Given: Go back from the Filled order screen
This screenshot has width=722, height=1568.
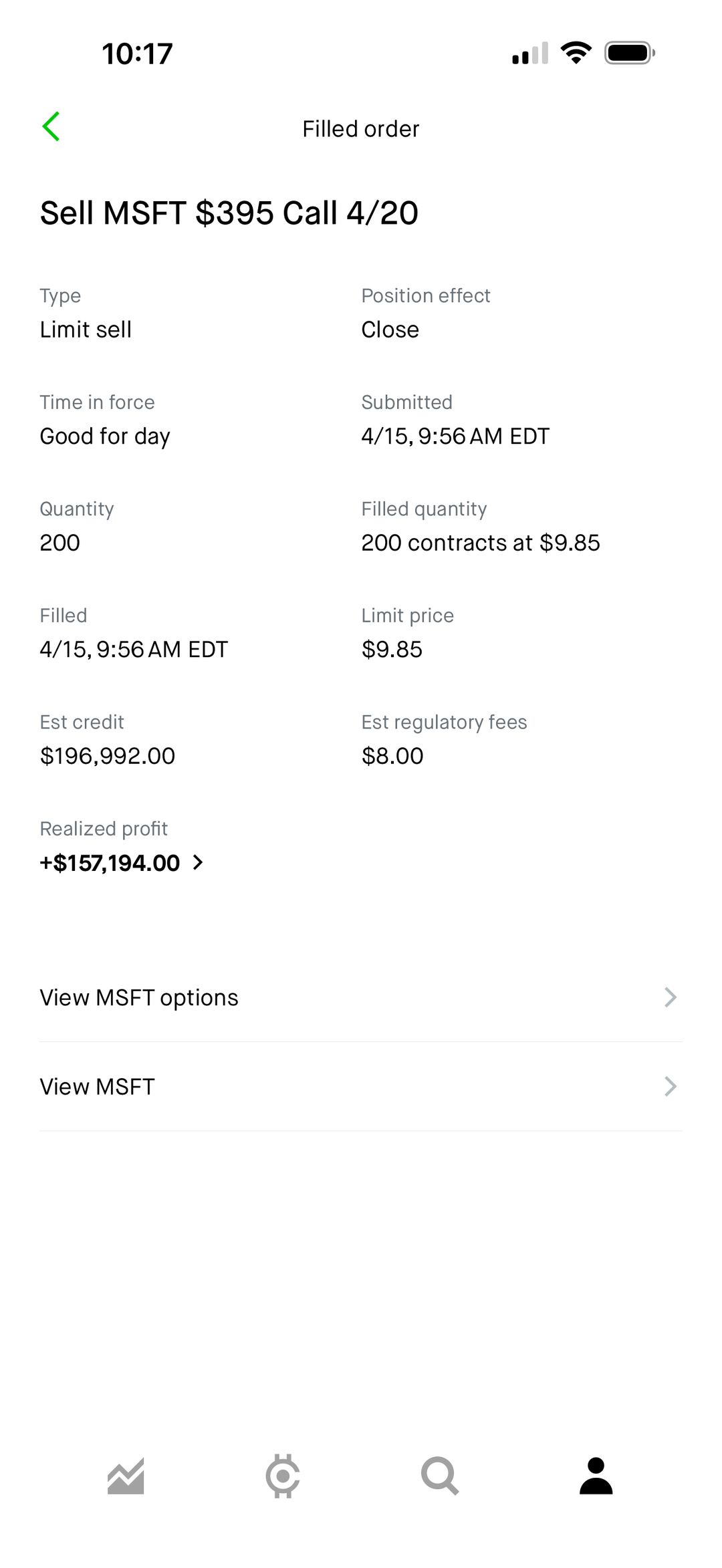Looking at the screenshot, I should pos(51,127).
